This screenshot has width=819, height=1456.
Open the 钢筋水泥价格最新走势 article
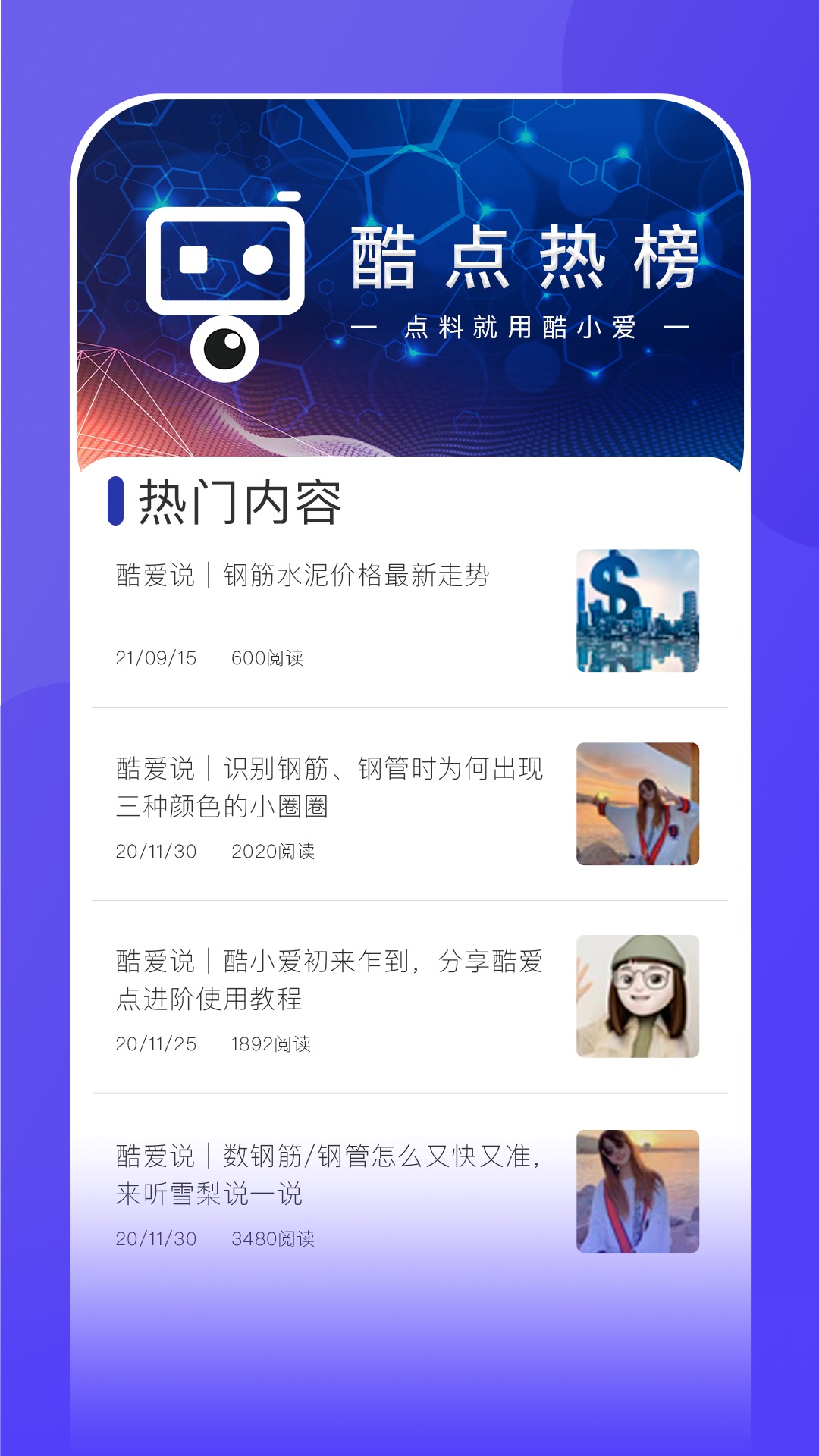[x=303, y=576]
